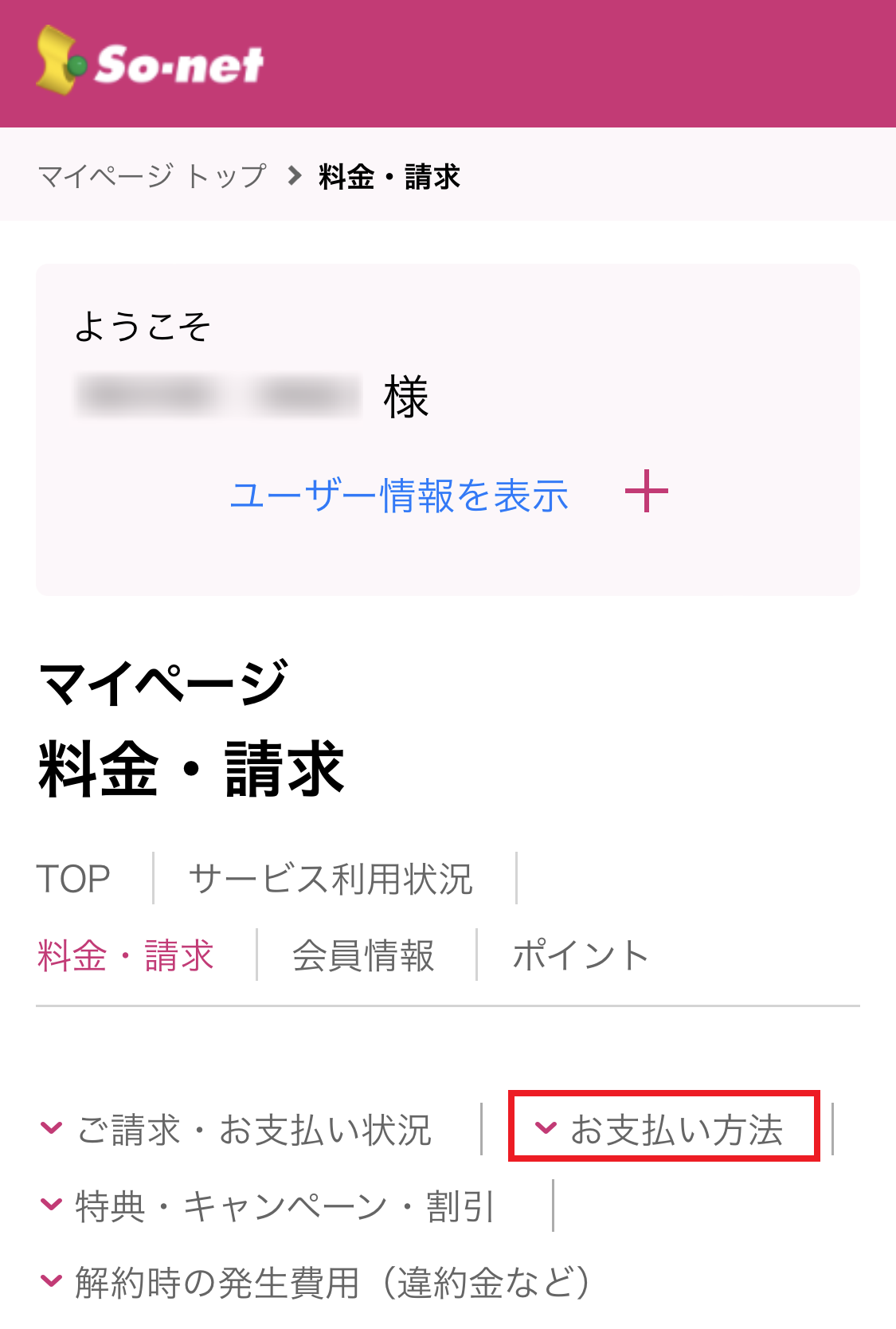
Task: Switch to the 会員情報 tab
Action: [x=363, y=955]
